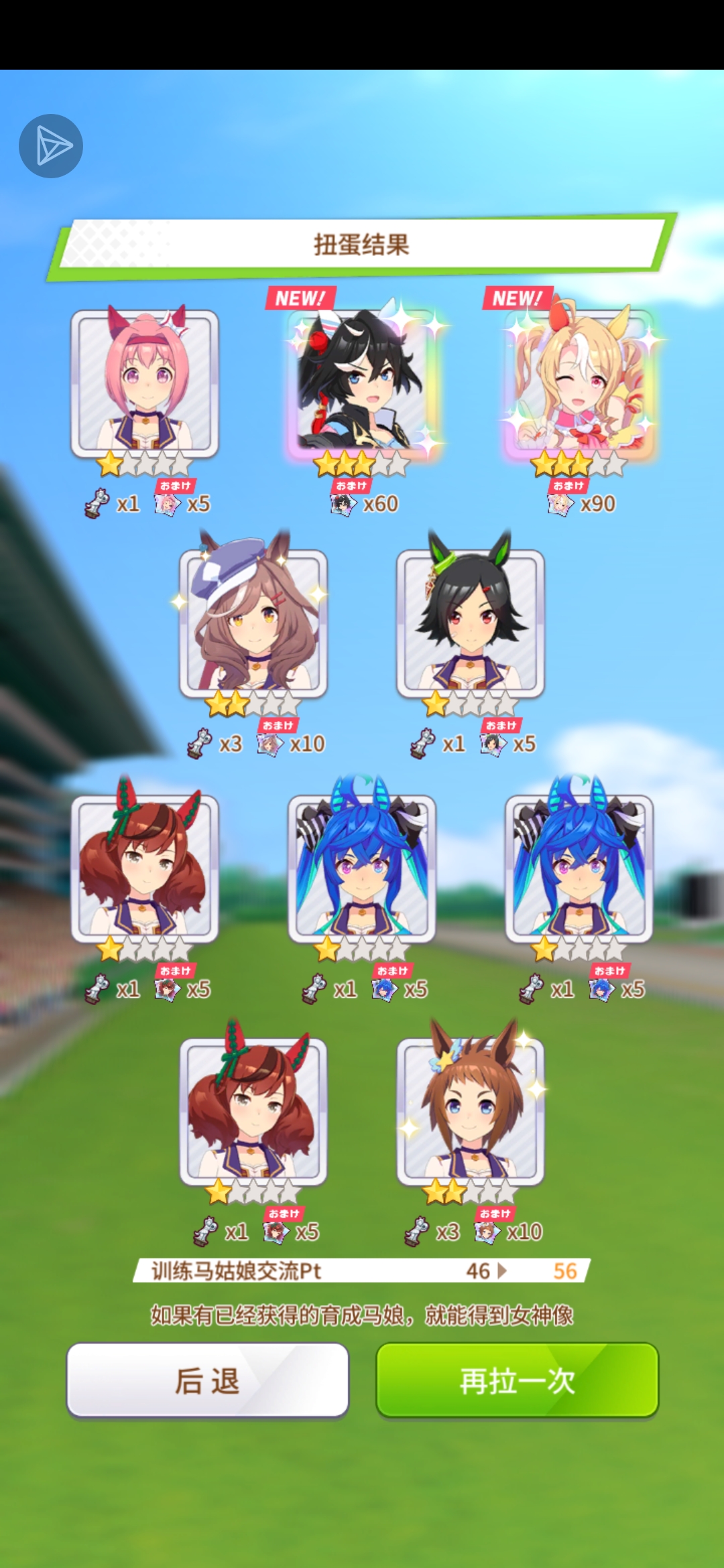Open the new black-haired three-star character card
Viewport: 724px width, 1568px height.
pos(363,383)
